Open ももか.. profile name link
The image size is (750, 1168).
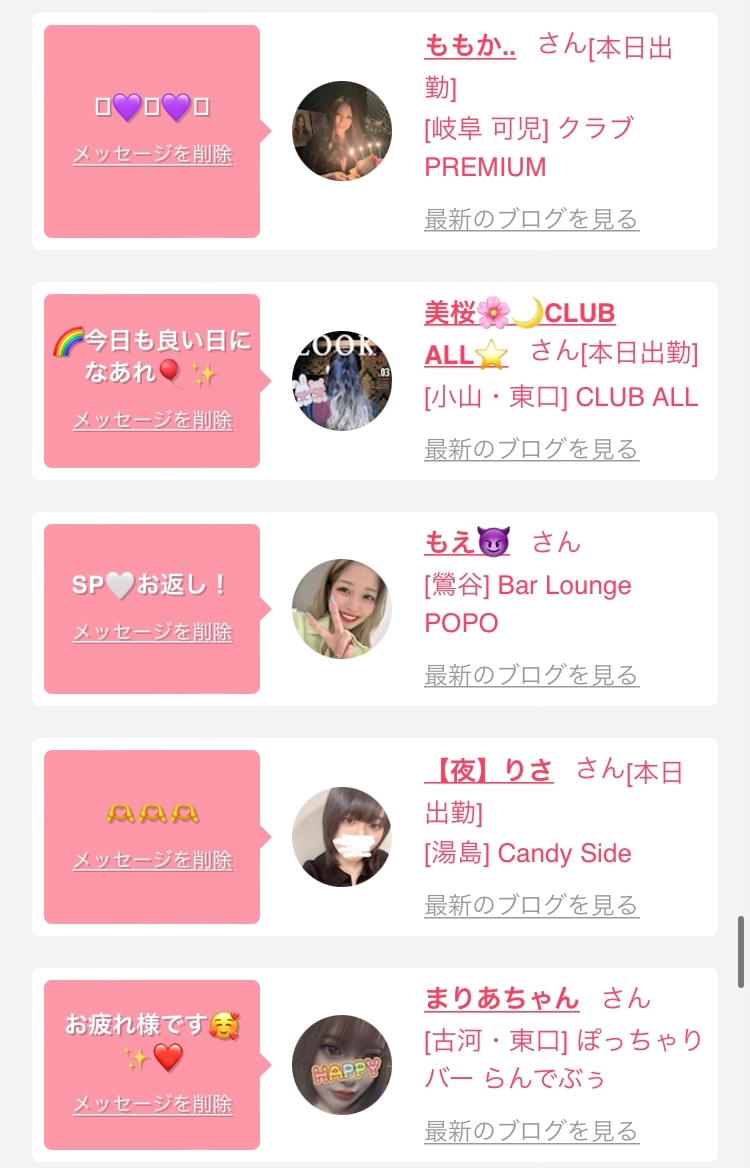tap(470, 47)
